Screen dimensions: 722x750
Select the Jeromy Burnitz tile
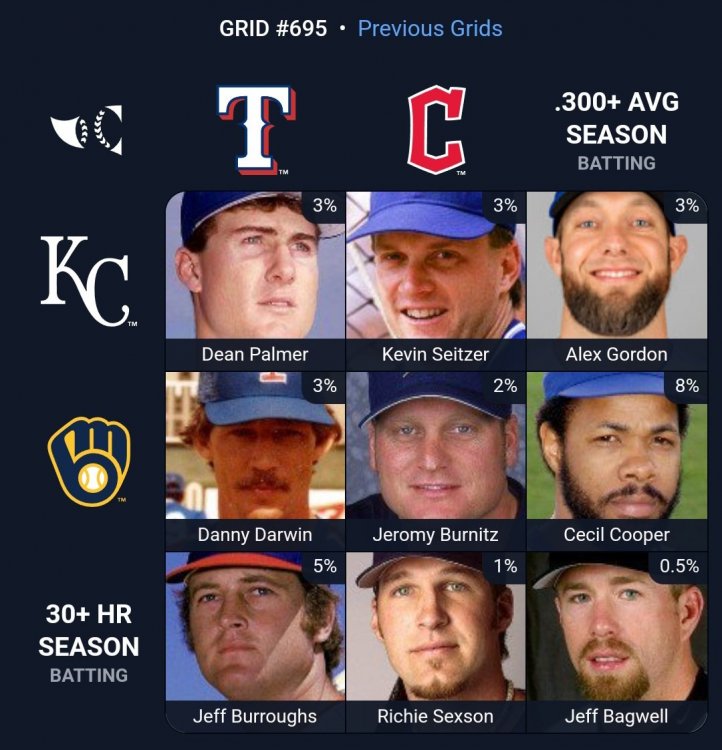pyautogui.click(x=435, y=461)
